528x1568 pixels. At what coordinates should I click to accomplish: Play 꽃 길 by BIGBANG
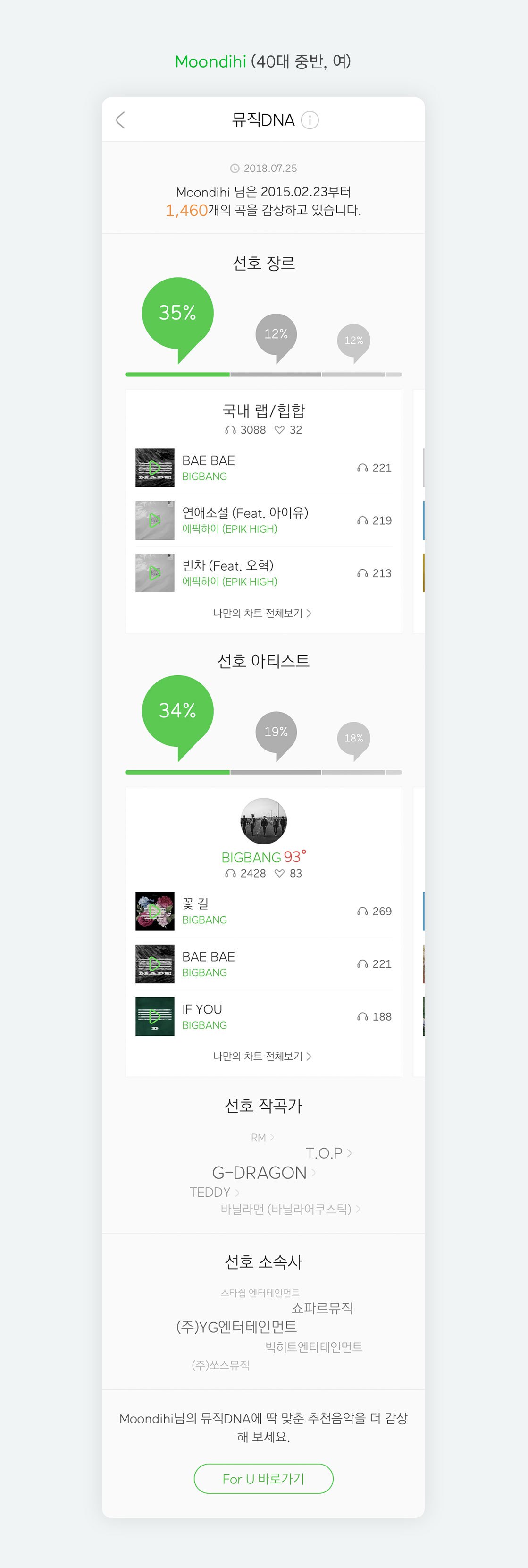pos(154,911)
